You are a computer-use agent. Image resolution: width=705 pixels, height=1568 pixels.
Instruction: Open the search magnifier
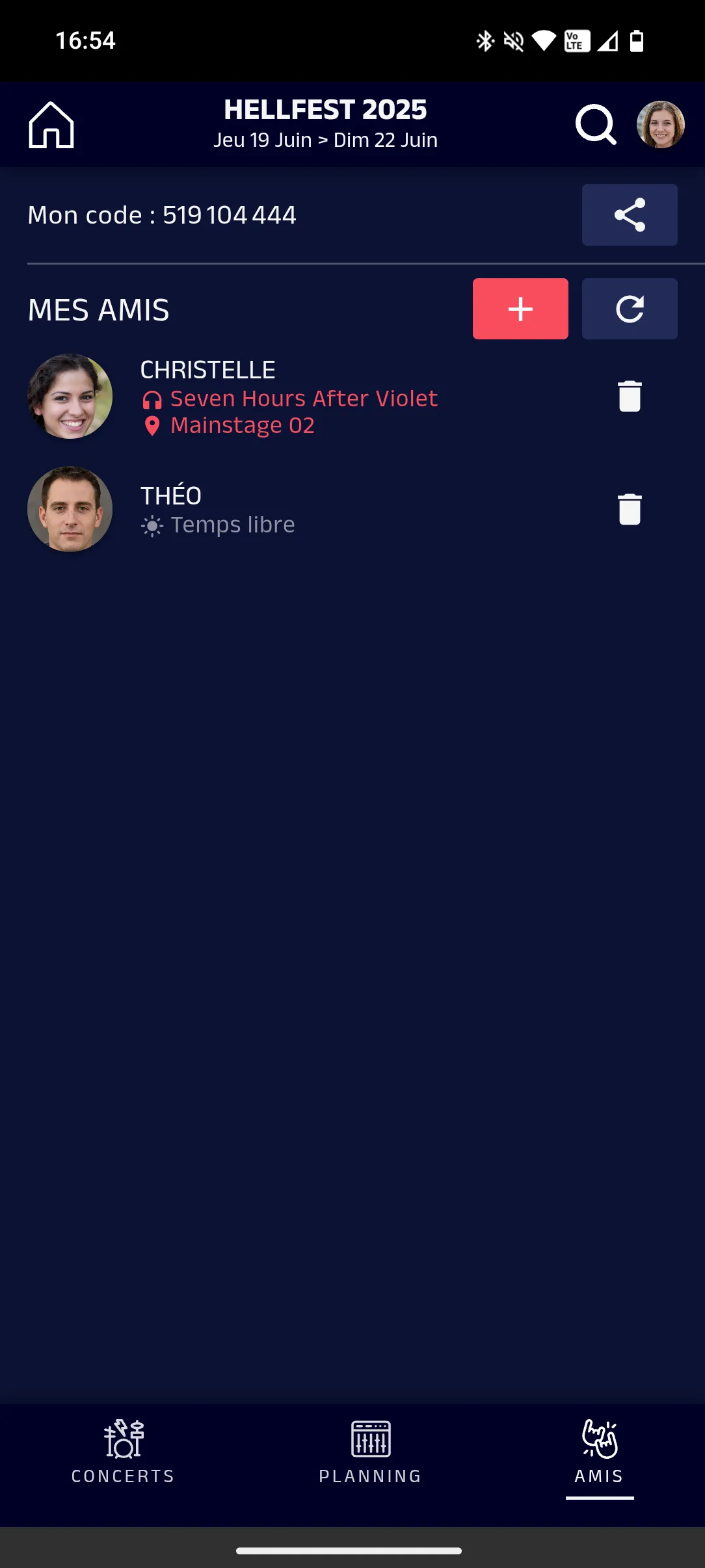tap(595, 124)
